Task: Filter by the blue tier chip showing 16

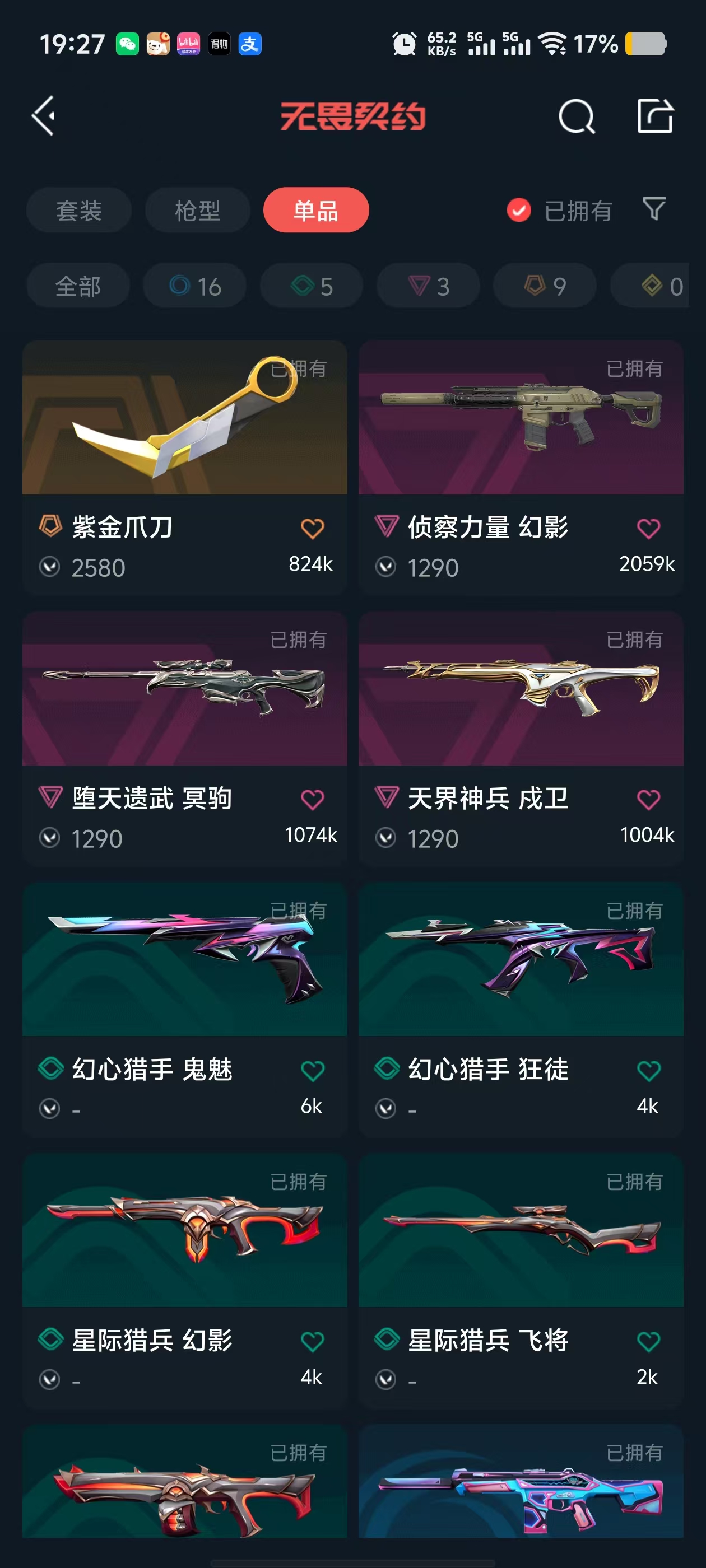Action: coord(195,286)
